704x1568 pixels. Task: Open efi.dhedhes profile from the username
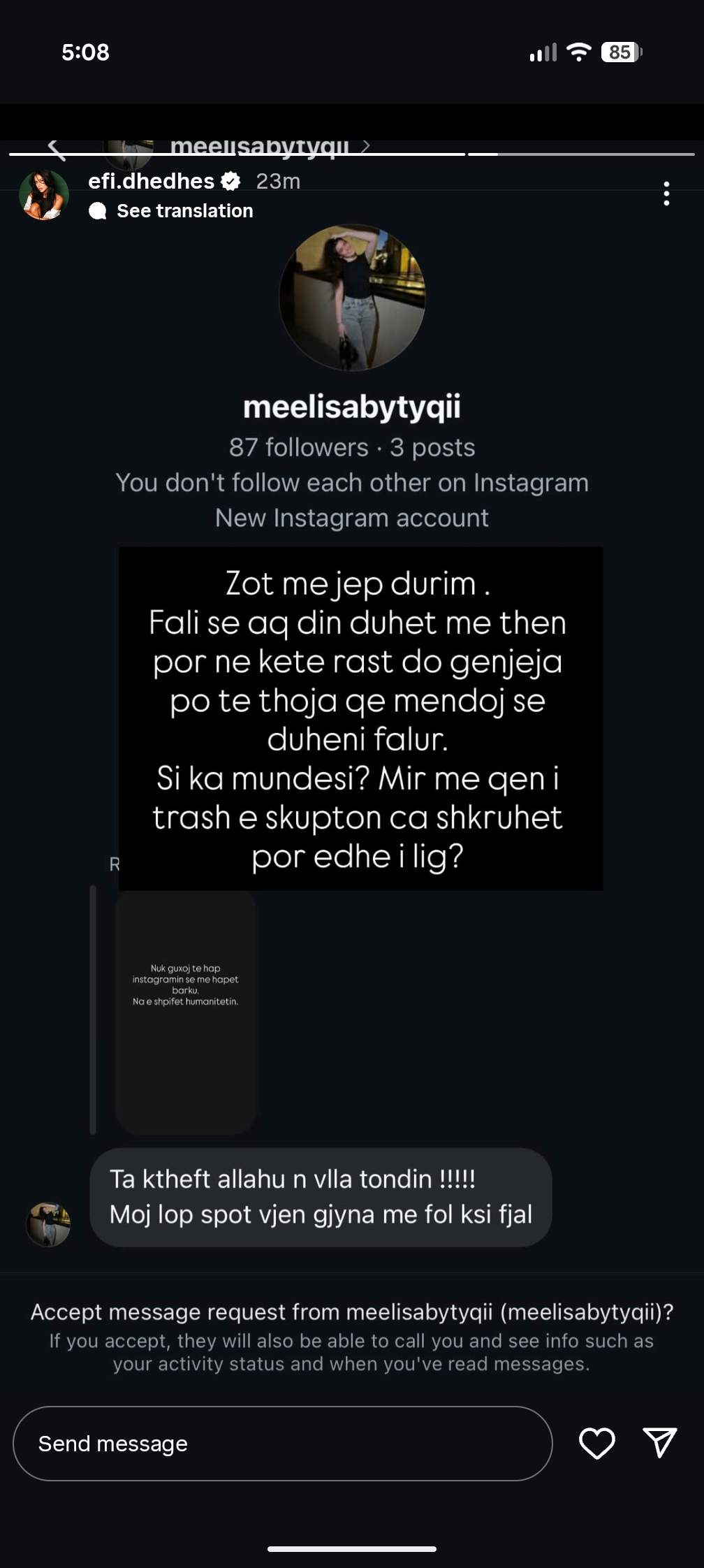[151, 181]
